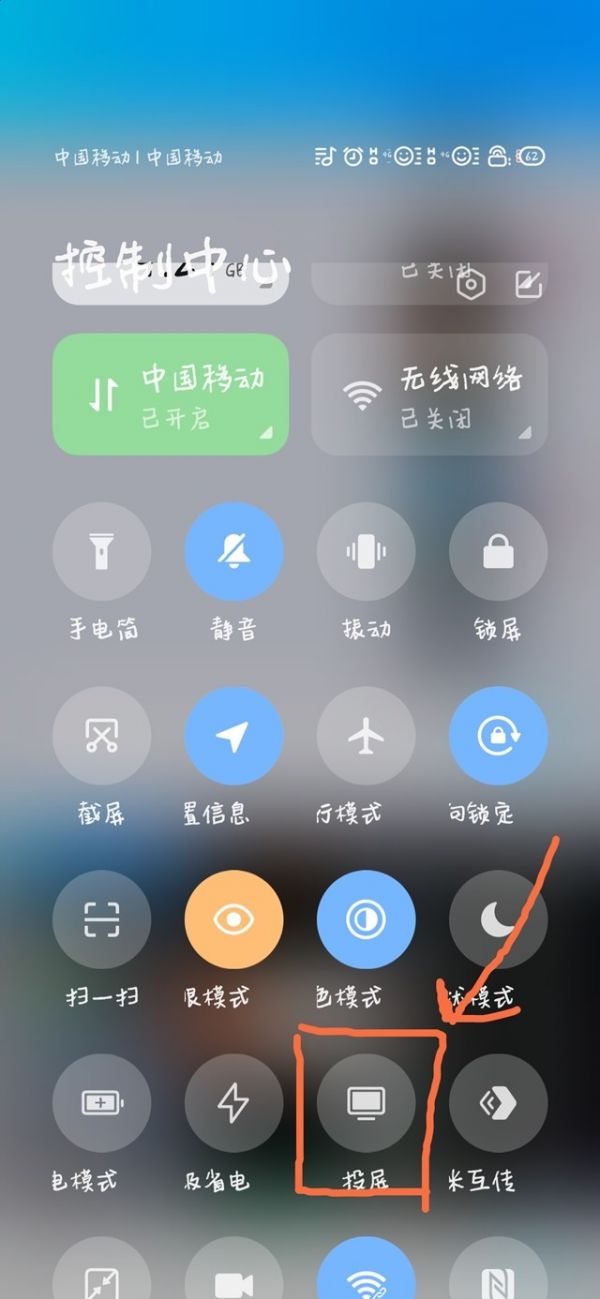Viewport: 600px width, 1299px height.
Task: Turn on battery saver mode
Action: click(x=102, y=1103)
